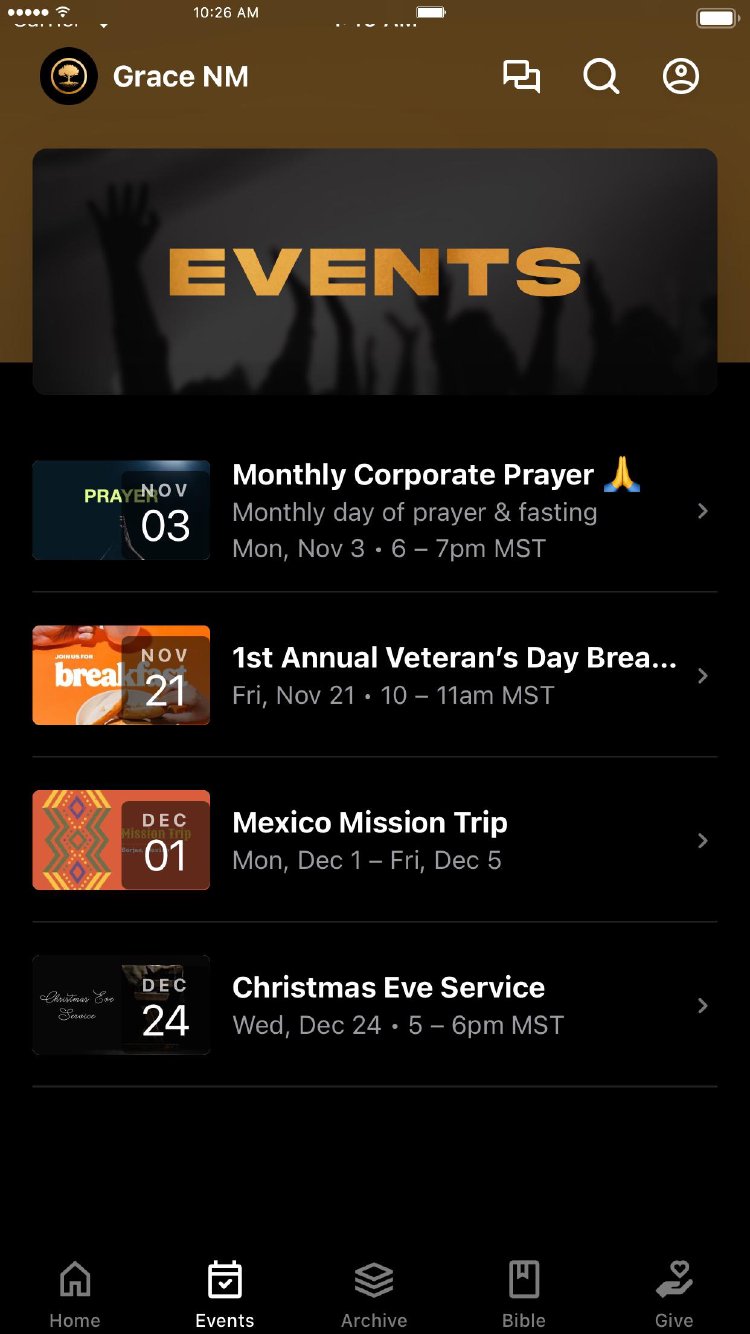View the Veteran's Day Breakfast event
Image resolution: width=750 pixels, height=1334 pixels.
(374, 675)
